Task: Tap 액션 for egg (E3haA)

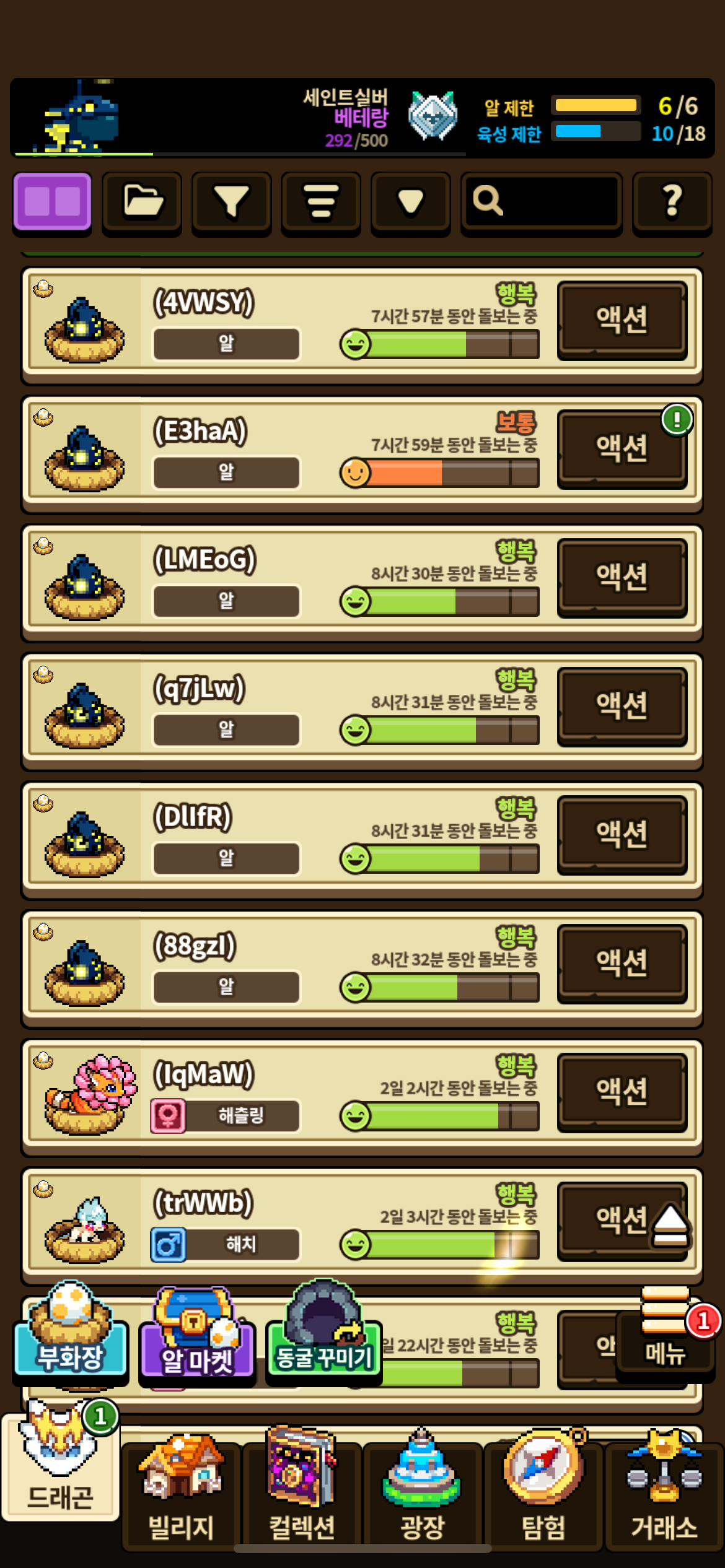Action: [x=622, y=448]
